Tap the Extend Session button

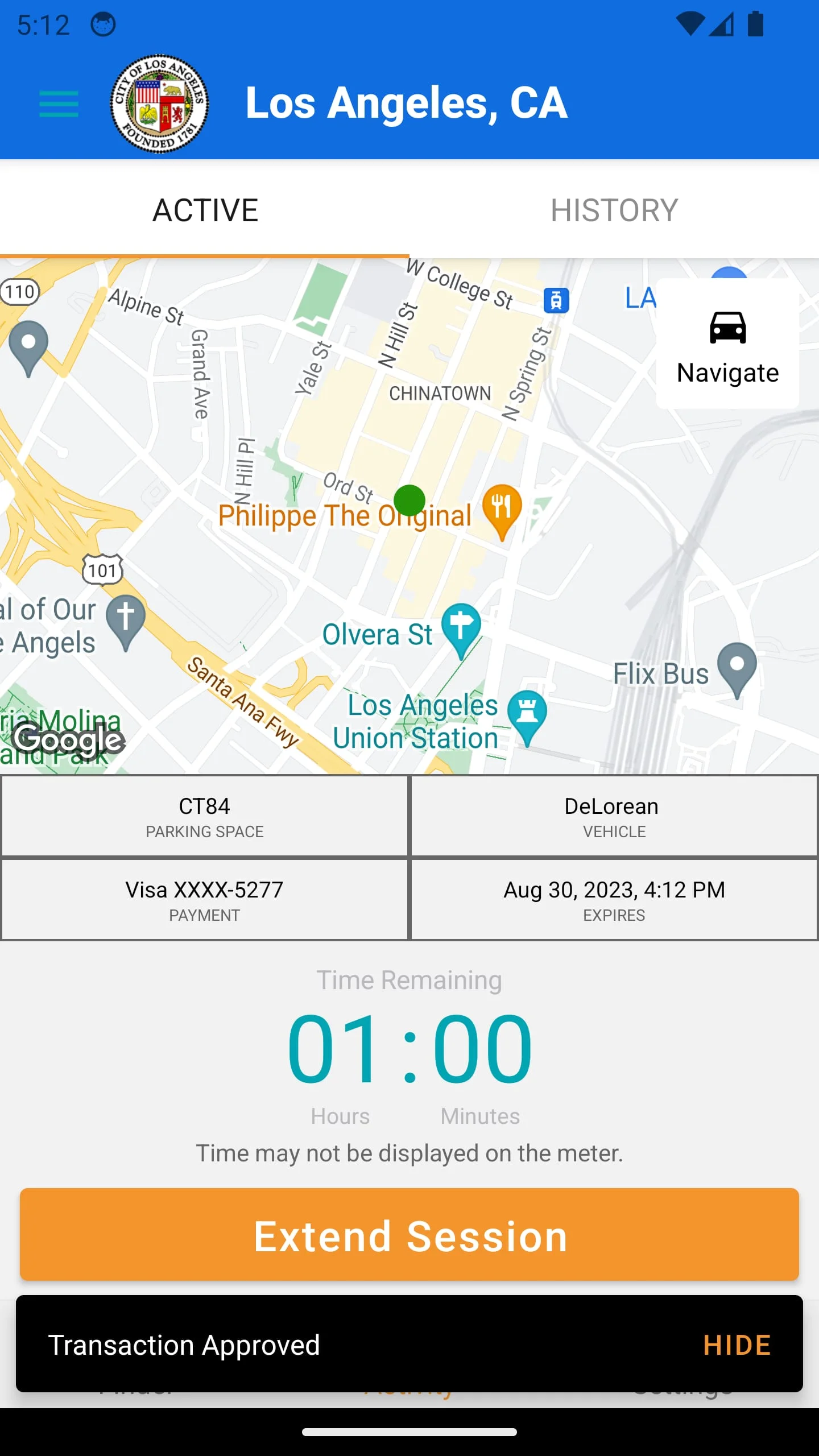(x=409, y=1235)
